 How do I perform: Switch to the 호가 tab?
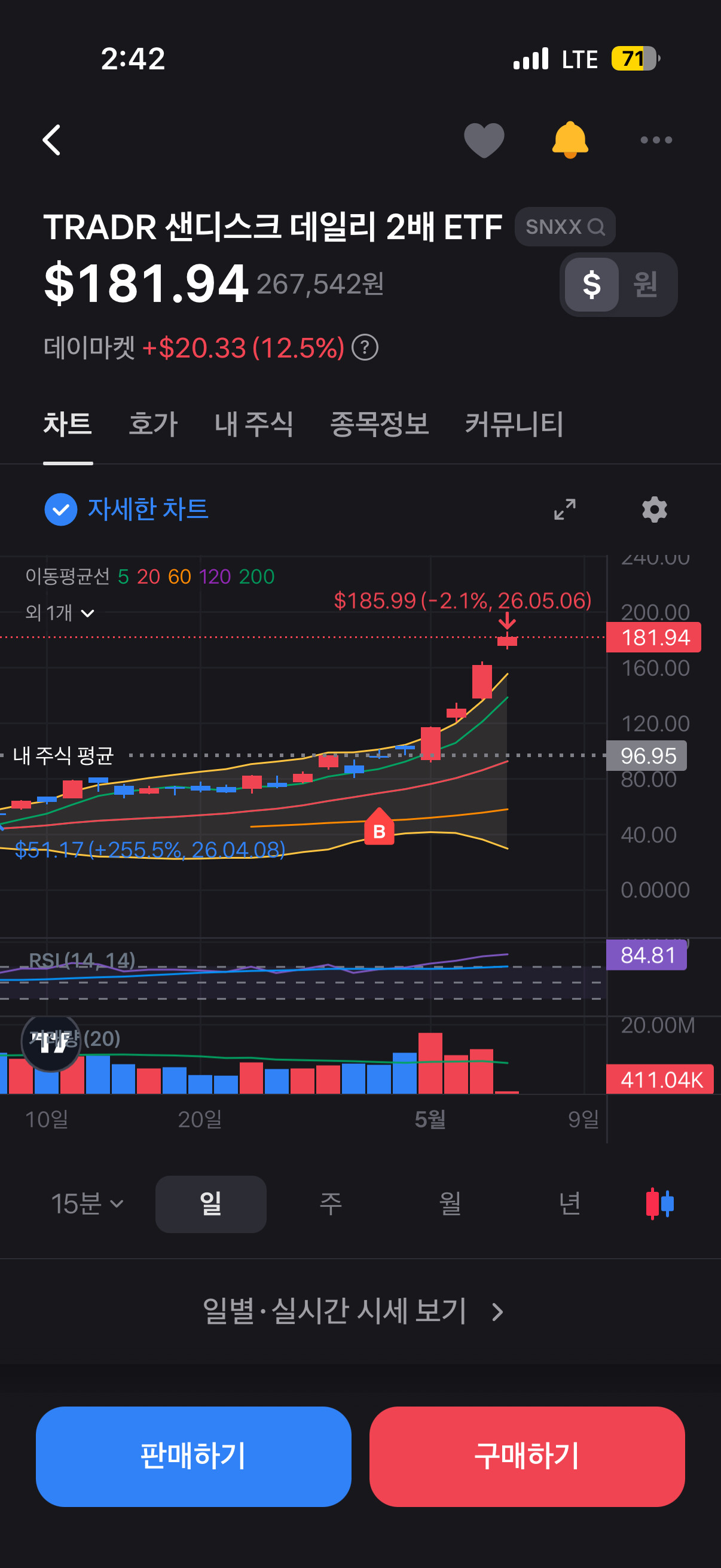pyautogui.click(x=152, y=424)
